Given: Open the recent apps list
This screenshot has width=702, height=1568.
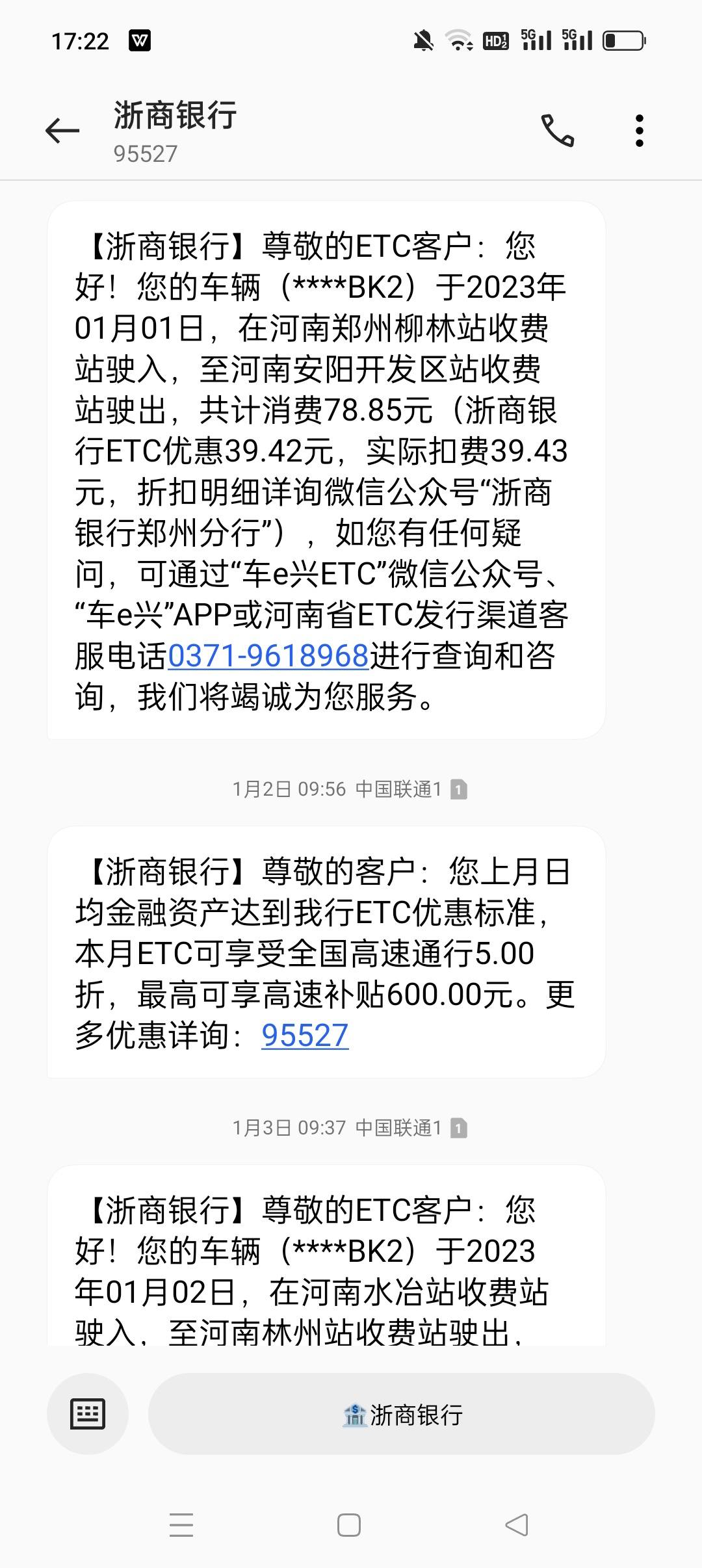Looking at the screenshot, I should [x=181, y=1525].
